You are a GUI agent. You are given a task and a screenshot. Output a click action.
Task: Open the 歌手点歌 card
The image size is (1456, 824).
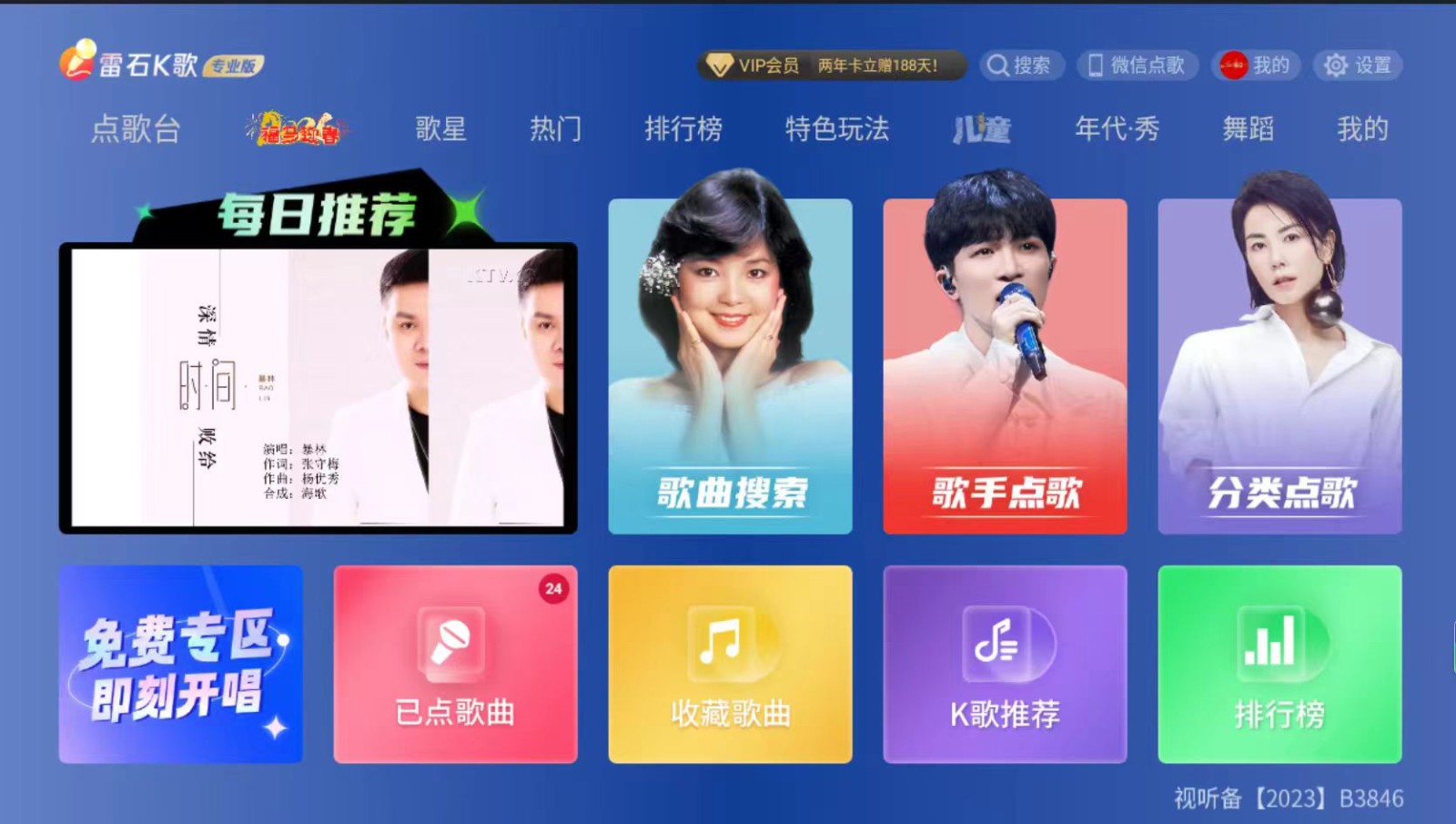1005,366
